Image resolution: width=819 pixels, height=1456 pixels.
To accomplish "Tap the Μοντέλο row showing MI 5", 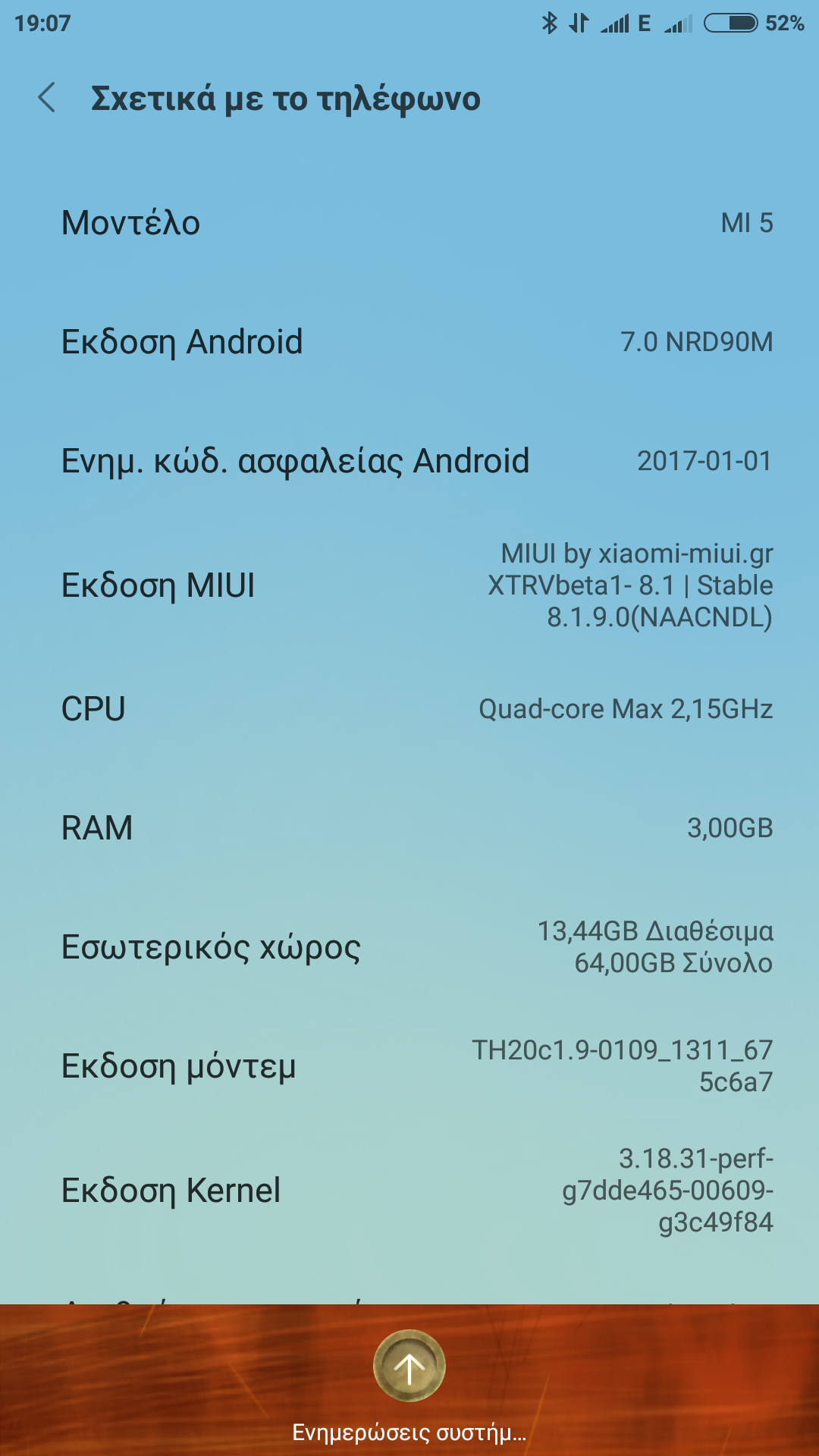I will (409, 223).
